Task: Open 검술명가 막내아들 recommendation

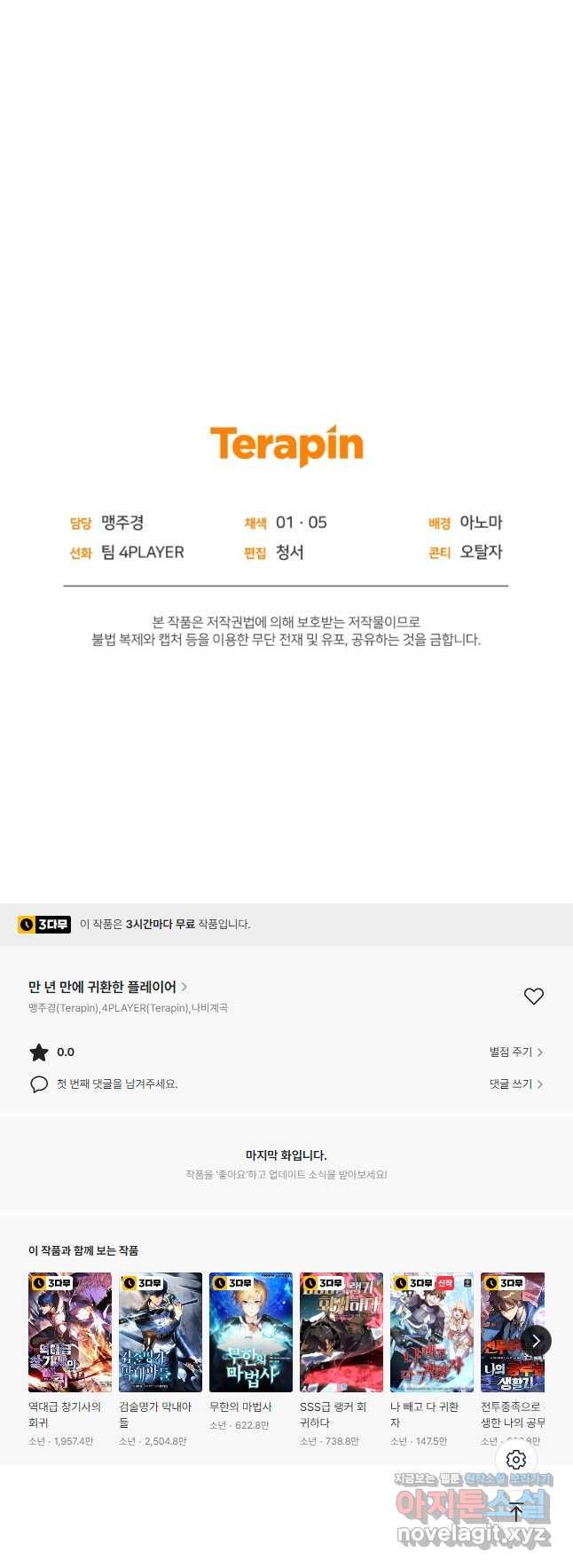Action: click(x=161, y=1332)
